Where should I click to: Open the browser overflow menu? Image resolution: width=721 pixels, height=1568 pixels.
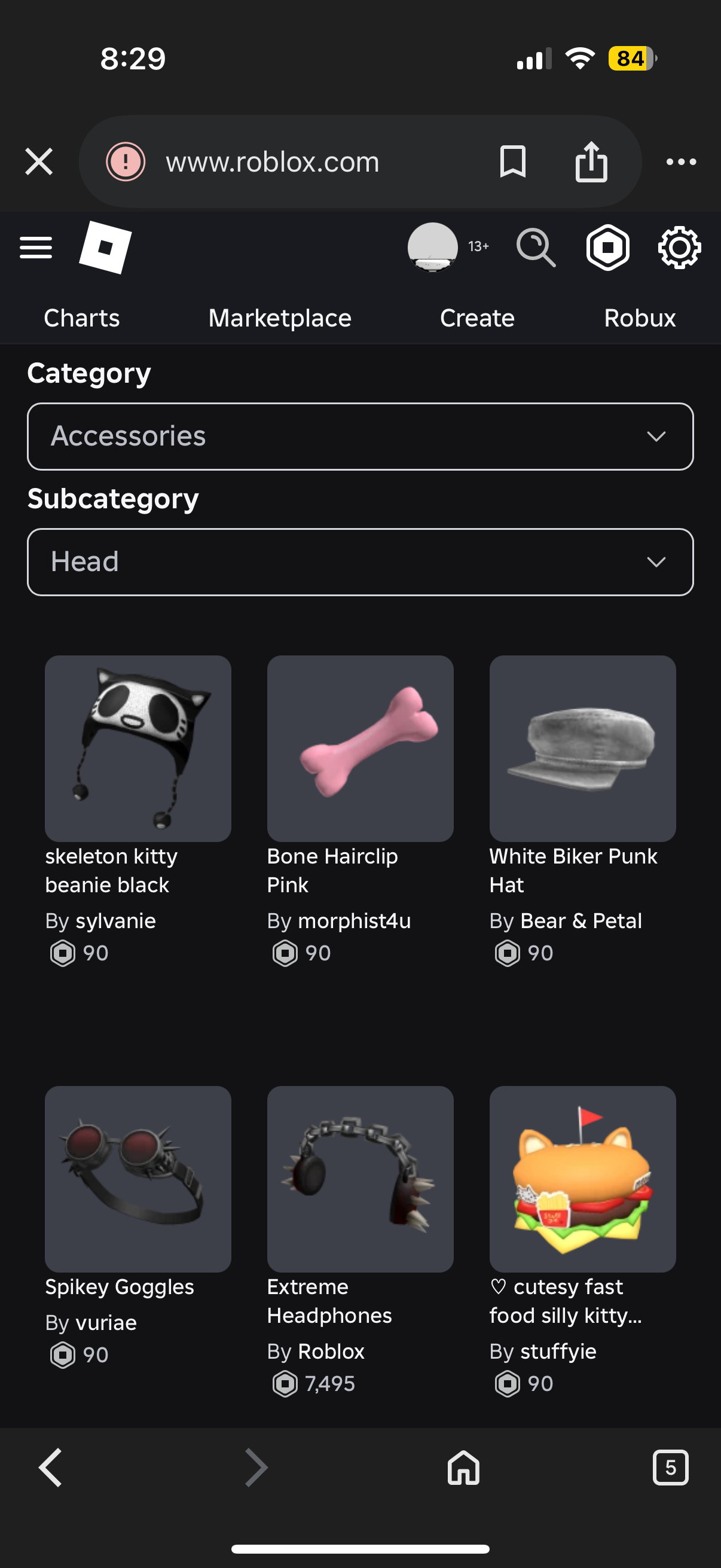(x=681, y=162)
